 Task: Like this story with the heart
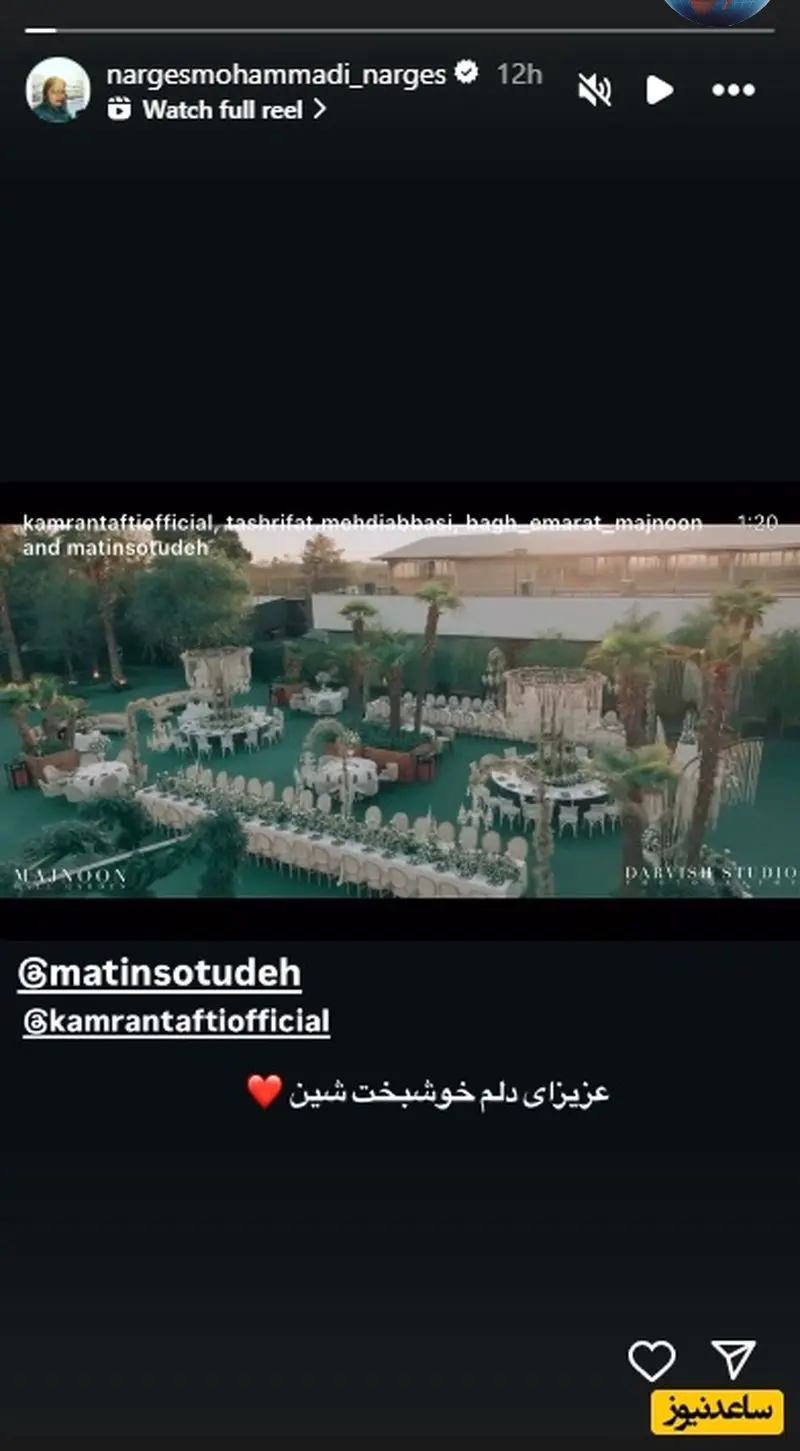pos(652,1361)
